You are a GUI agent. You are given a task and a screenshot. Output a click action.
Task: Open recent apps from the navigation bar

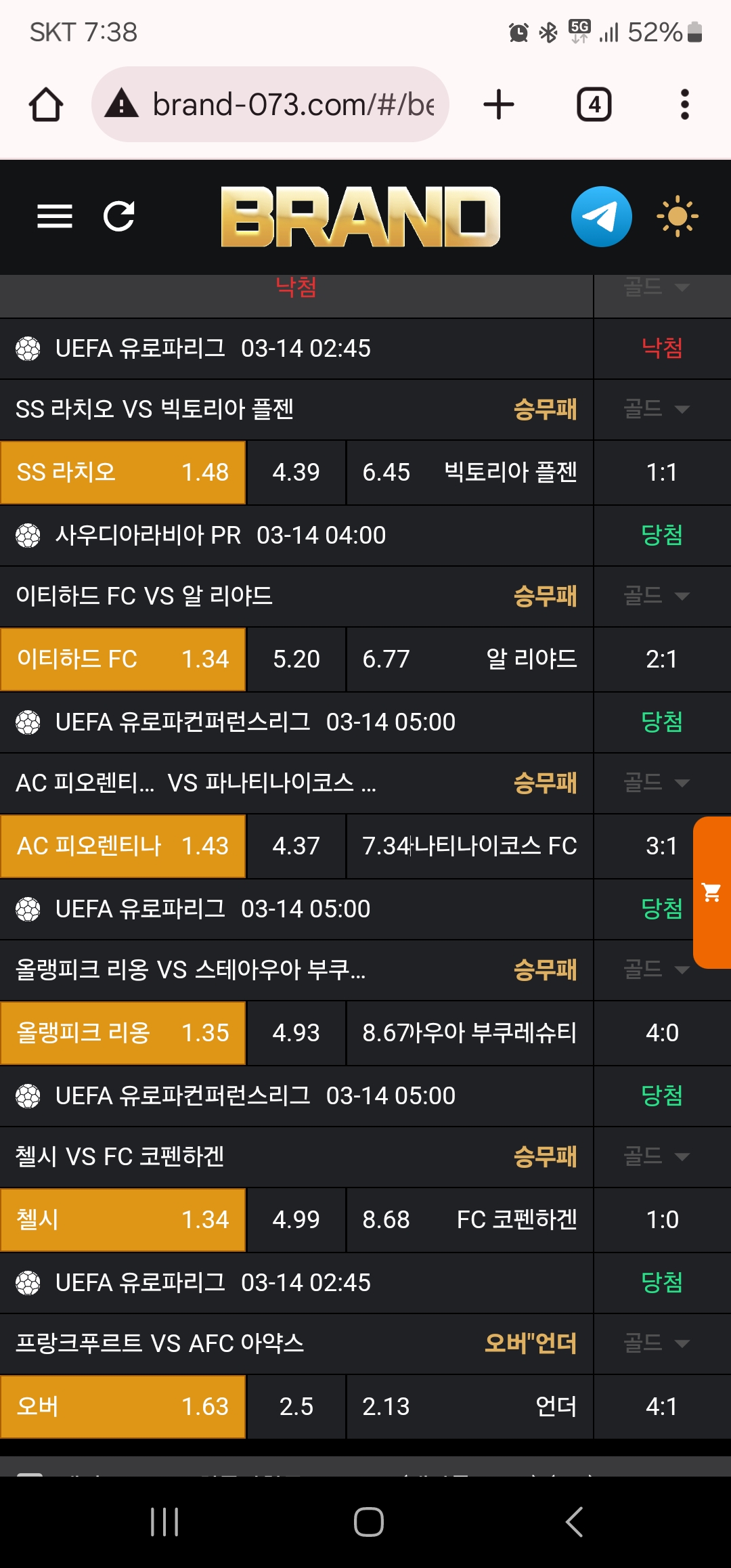coord(164,1522)
